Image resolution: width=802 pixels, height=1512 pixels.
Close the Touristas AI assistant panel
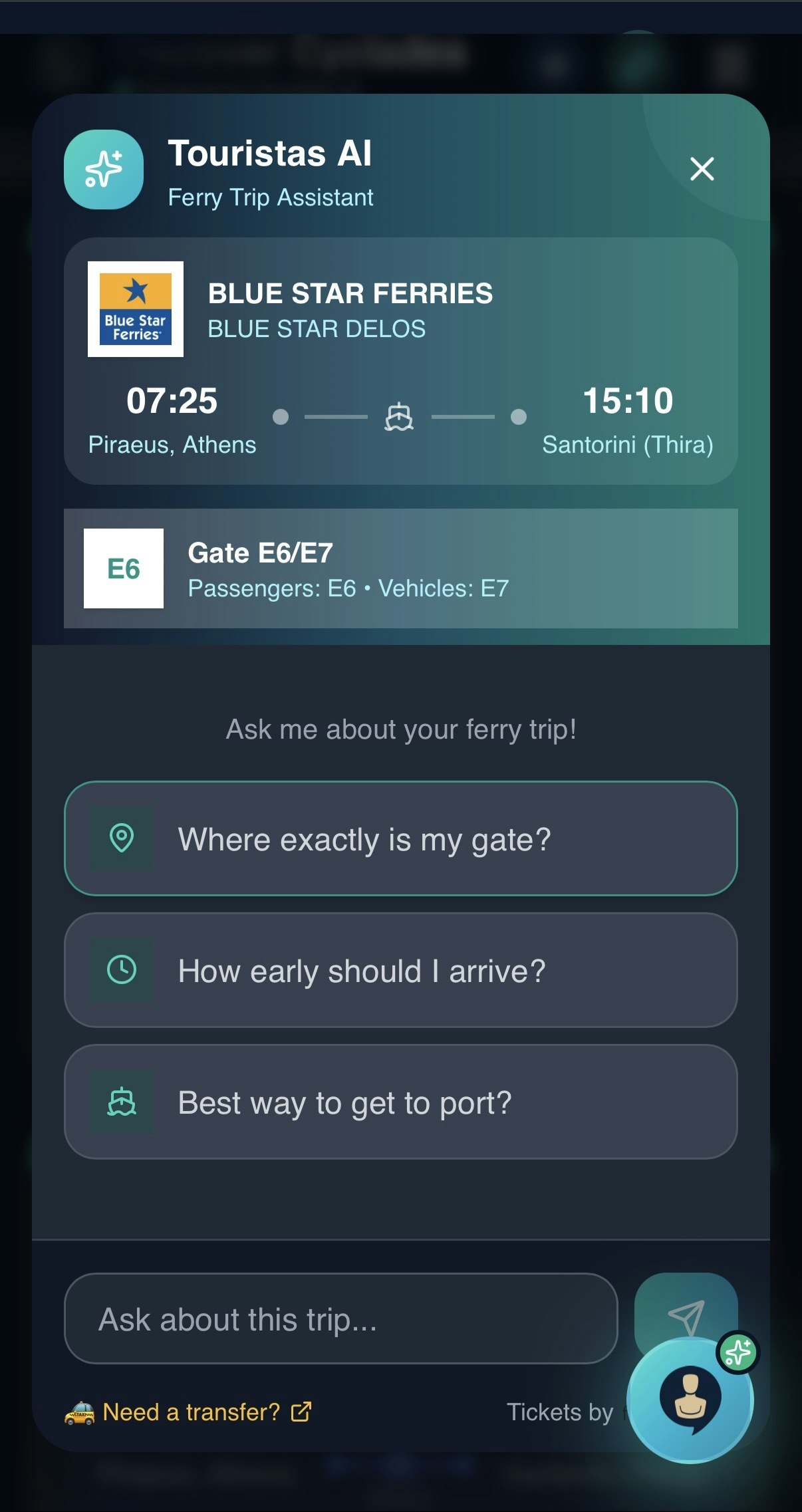(702, 170)
